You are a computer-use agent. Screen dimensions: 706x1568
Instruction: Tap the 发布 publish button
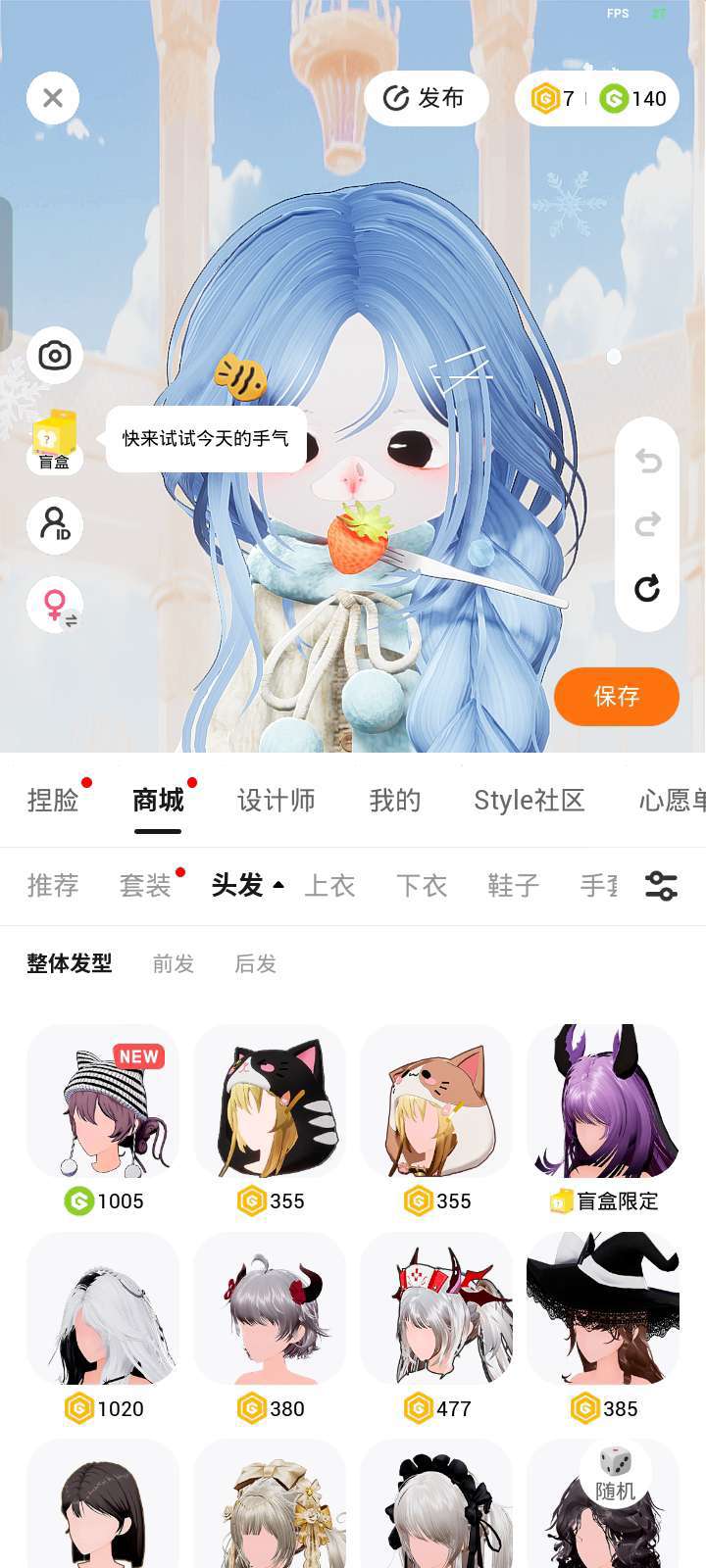coord(426,98)
